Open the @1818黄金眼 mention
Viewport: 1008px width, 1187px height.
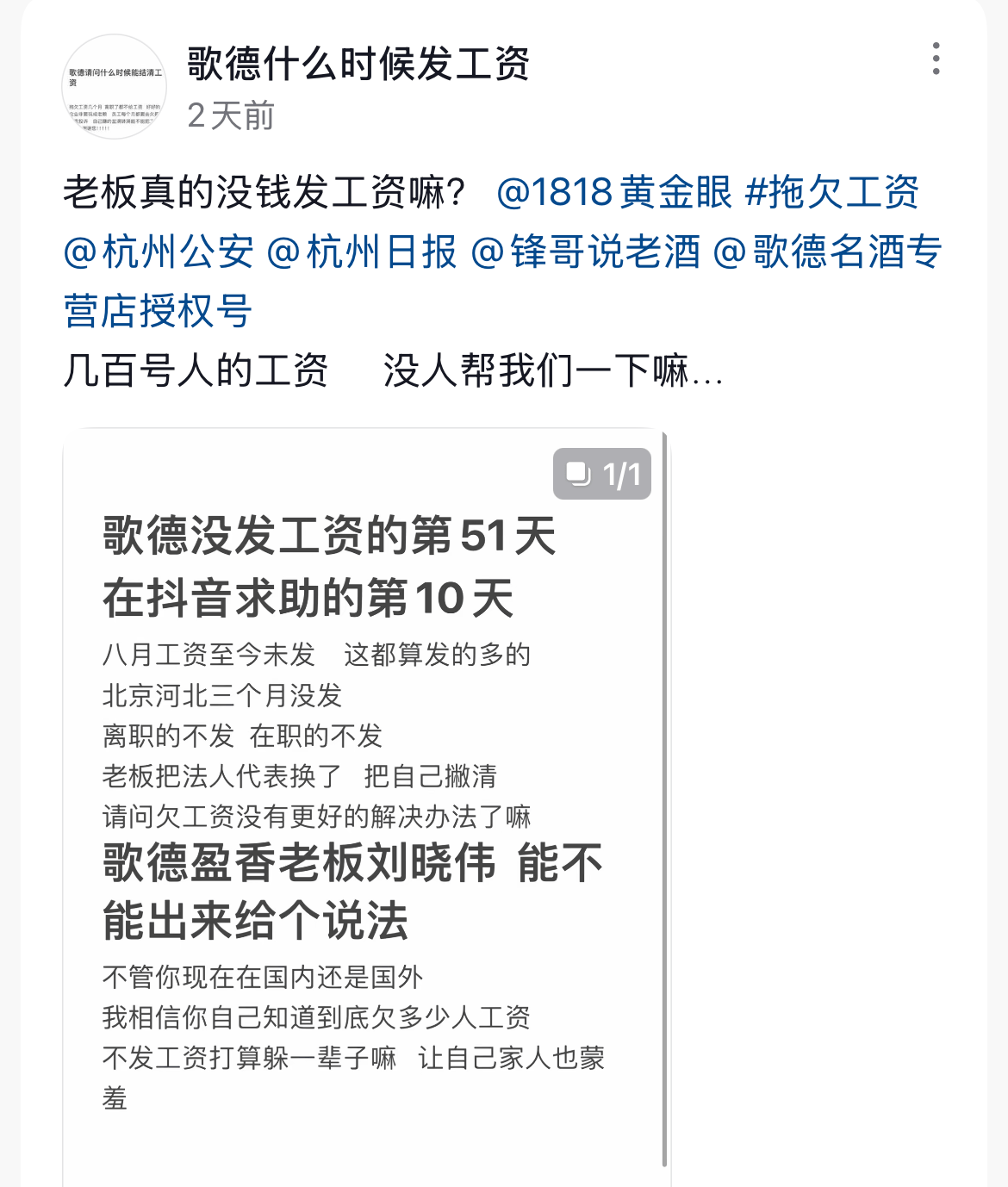(x=613, y=192)
